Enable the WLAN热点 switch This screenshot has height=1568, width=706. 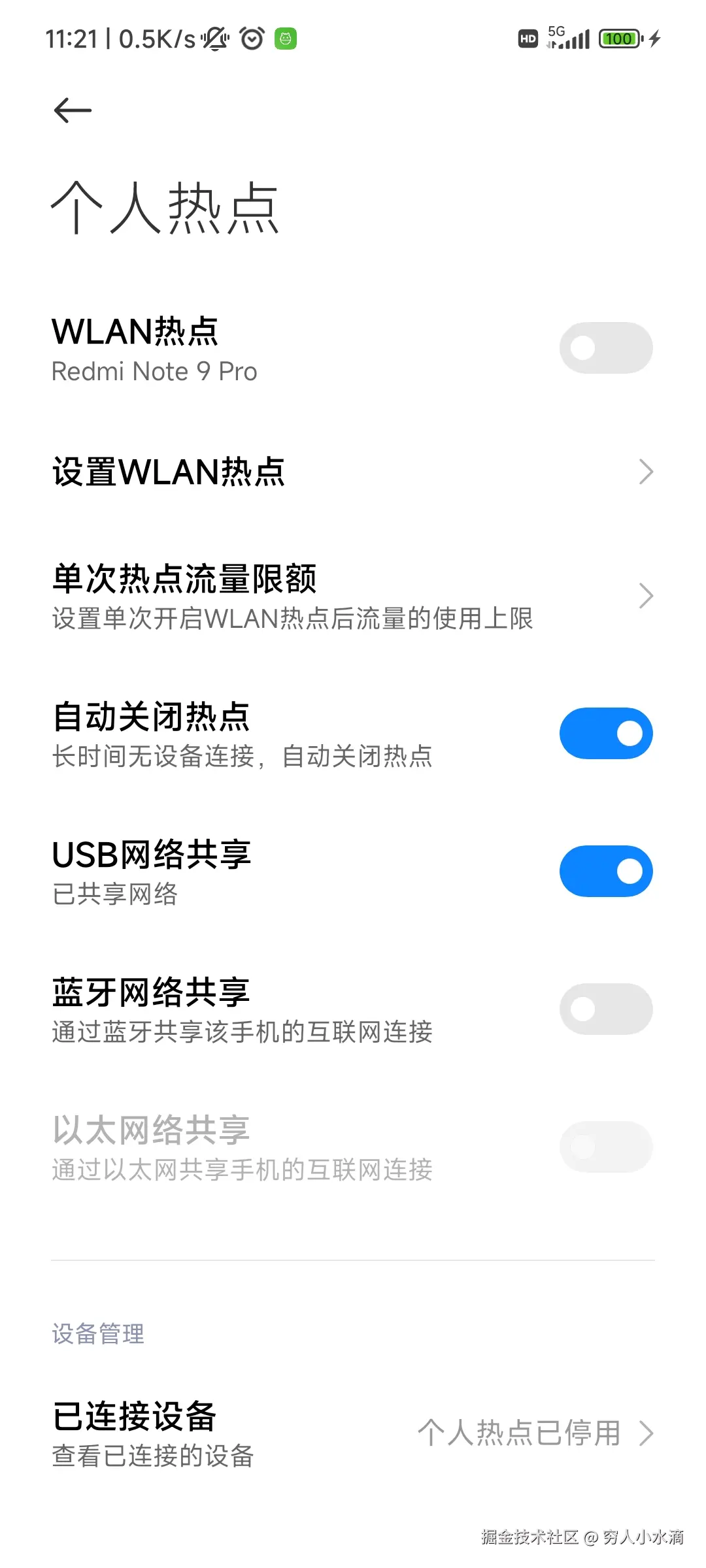tap(606, 347)
